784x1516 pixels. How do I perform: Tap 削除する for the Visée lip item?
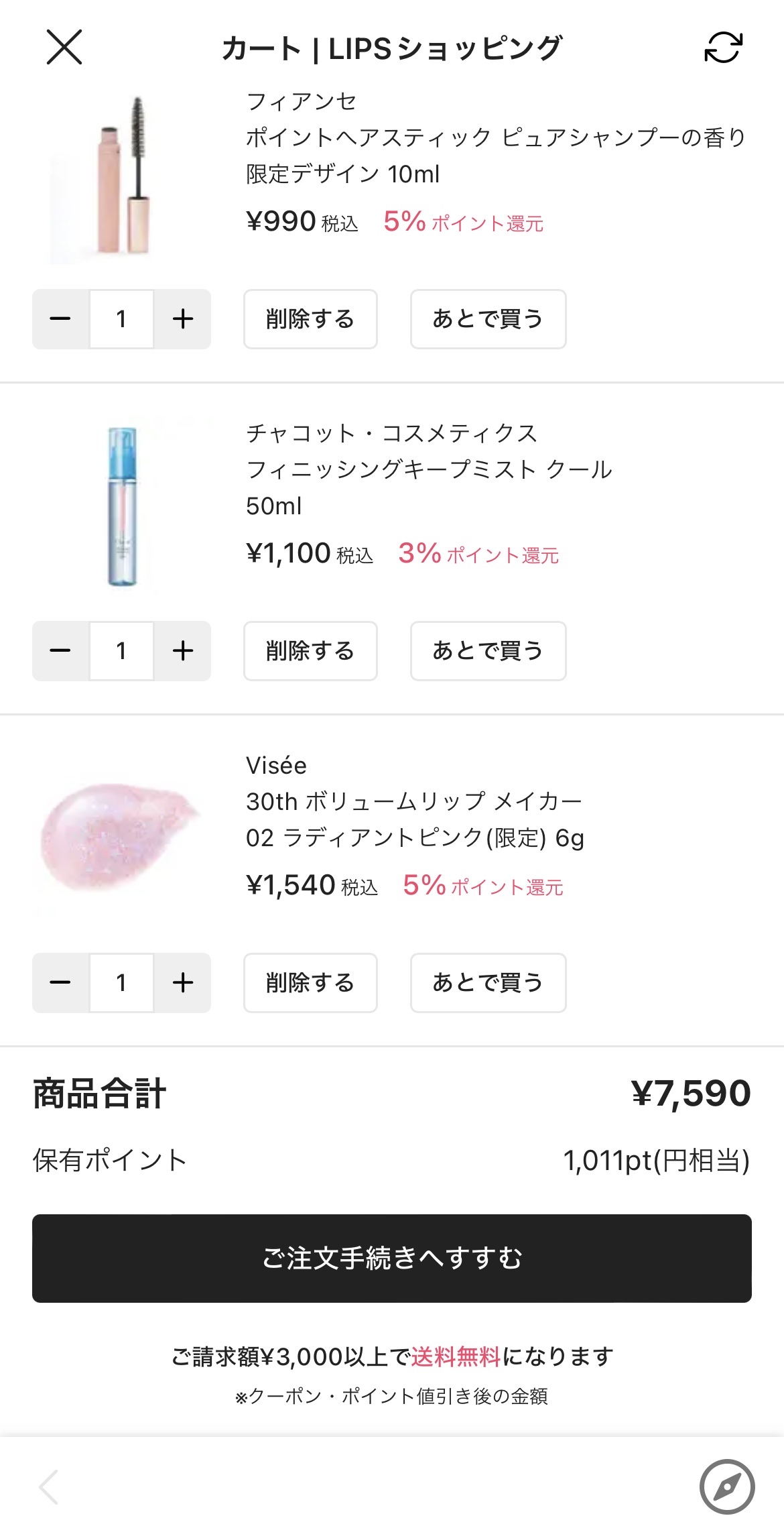point(310,983)
